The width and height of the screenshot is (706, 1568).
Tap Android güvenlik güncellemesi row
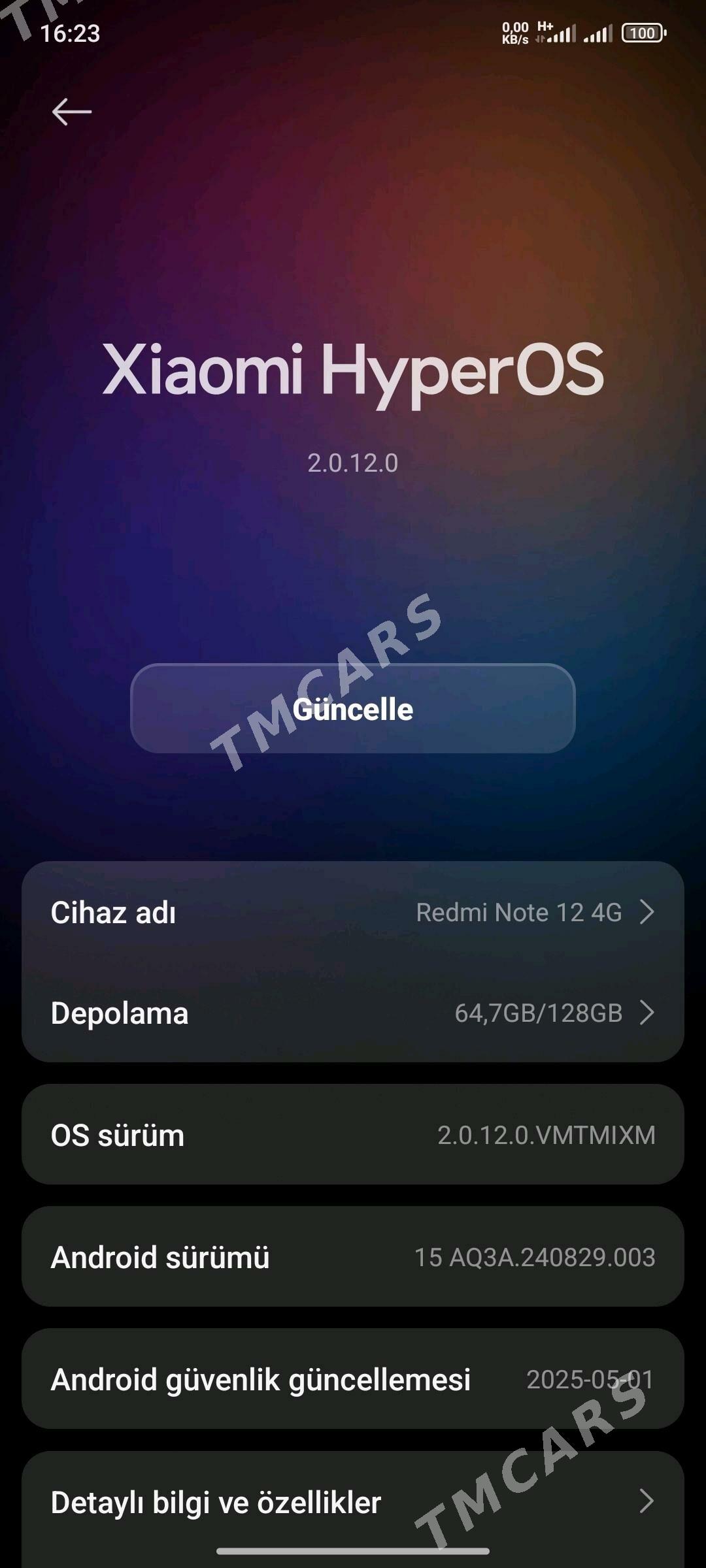pos(353,1379)
